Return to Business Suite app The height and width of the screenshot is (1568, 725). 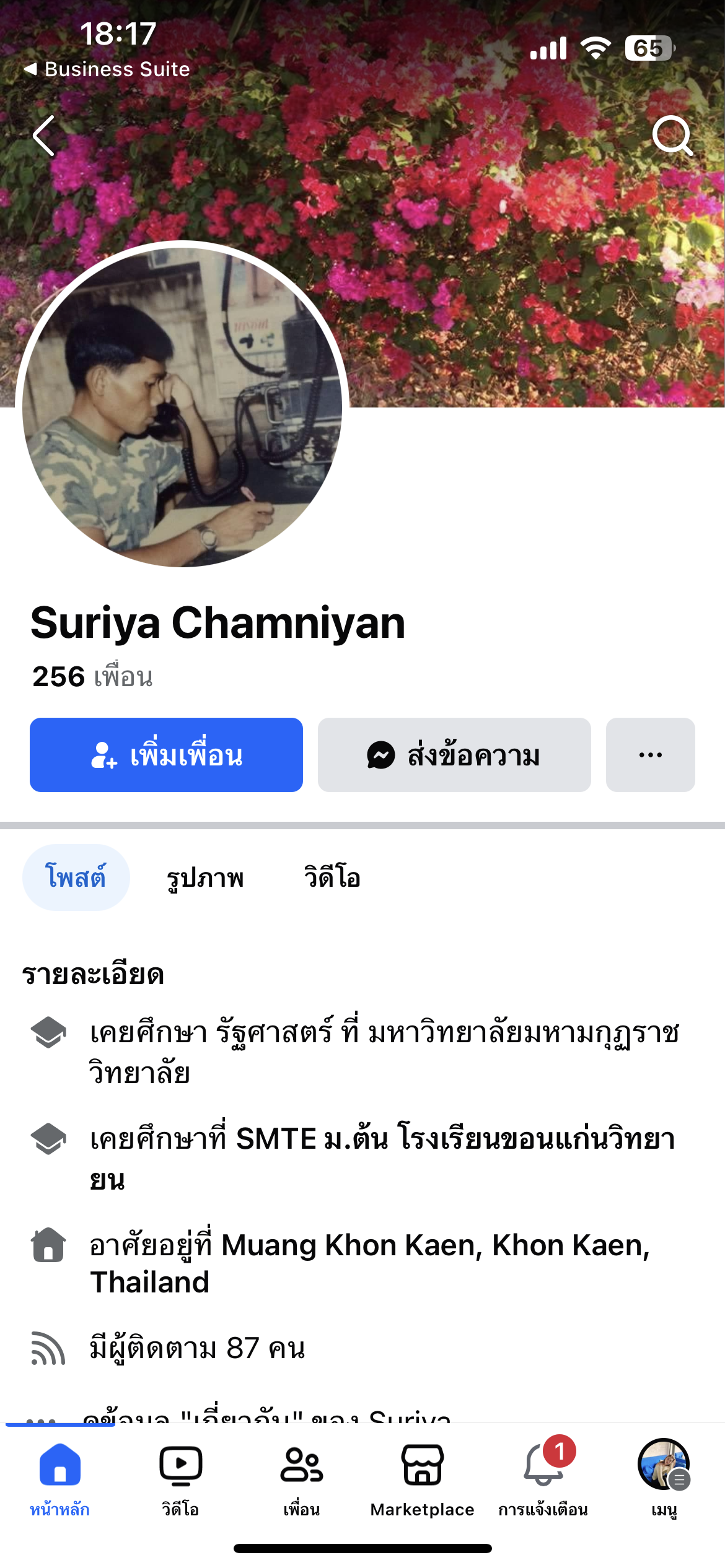click(x=107, y=69)
